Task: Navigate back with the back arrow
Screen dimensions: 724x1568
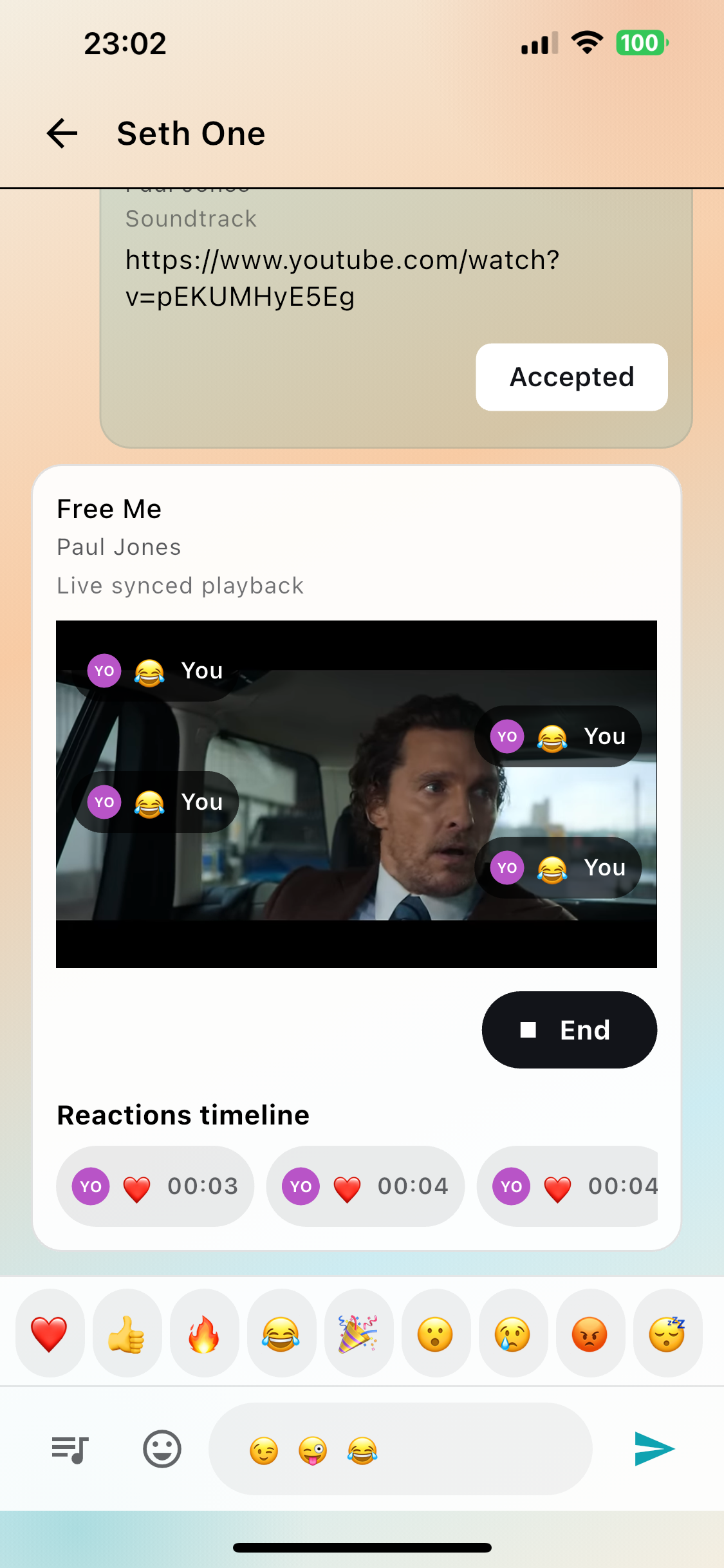Action: [61, 133]
